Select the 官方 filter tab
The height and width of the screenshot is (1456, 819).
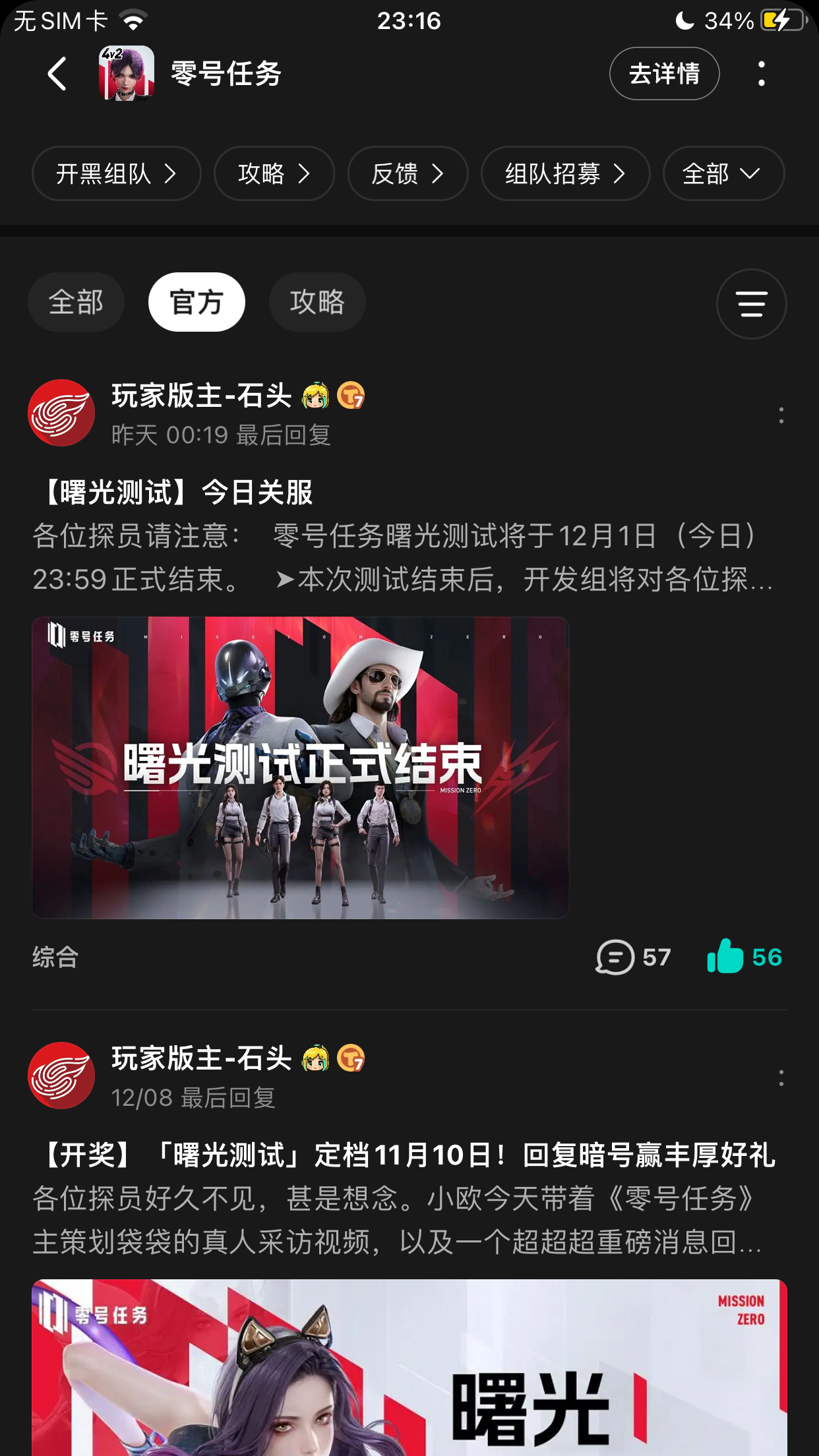pos(197,302)
